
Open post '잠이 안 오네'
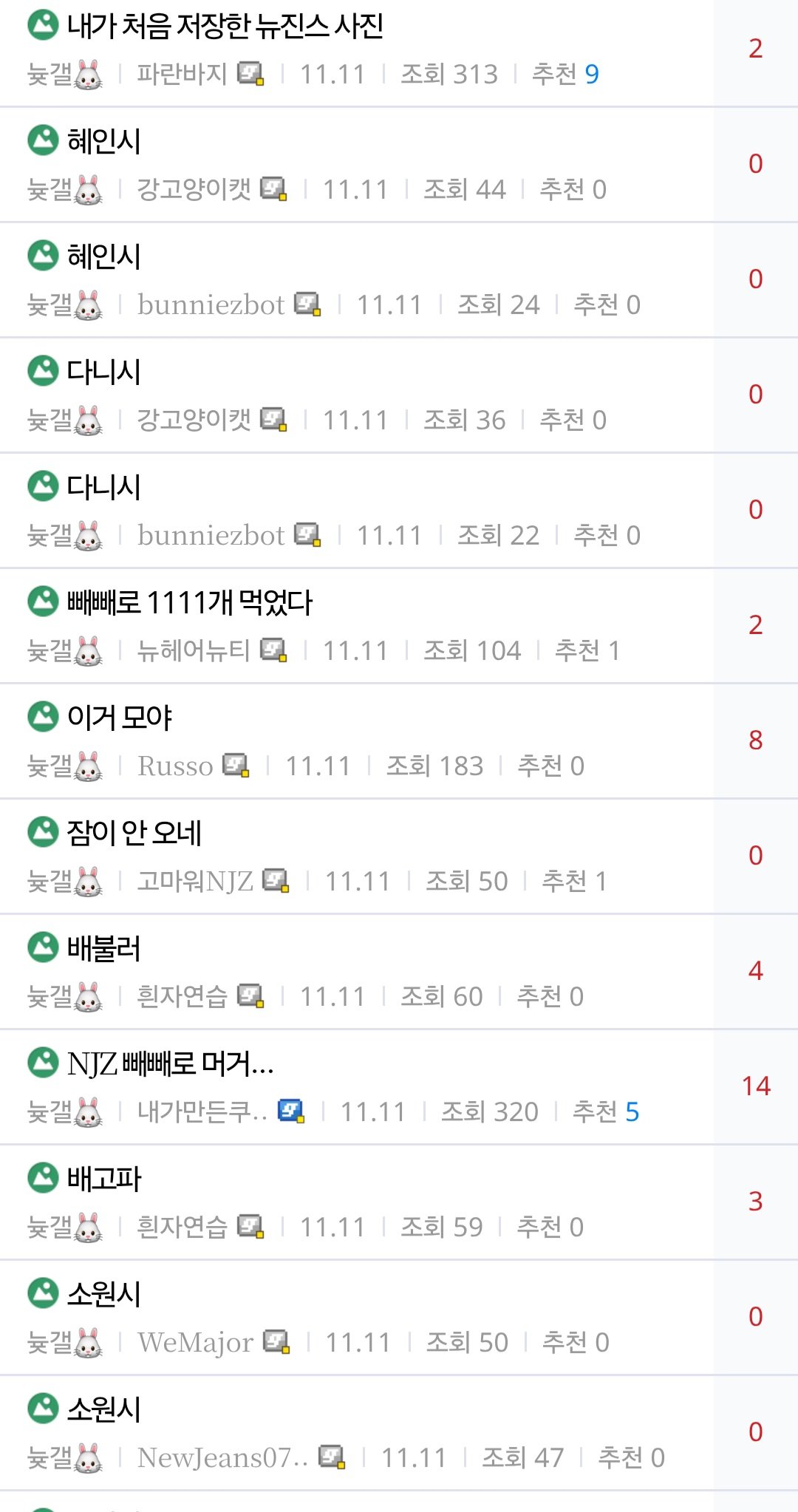[134, 833]
